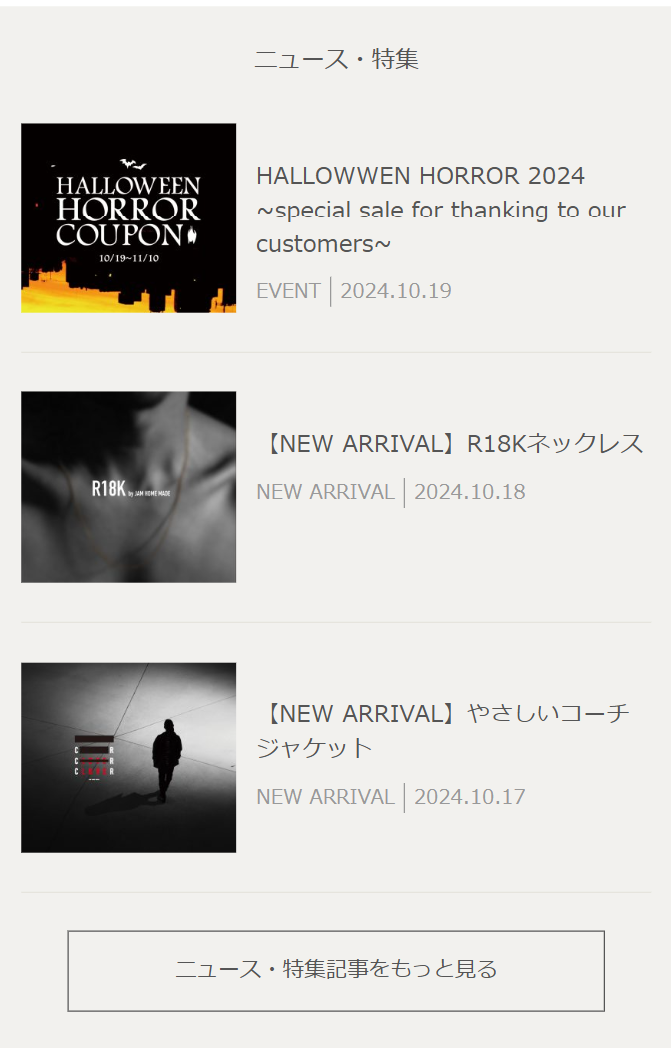Open the R18K necklace image
Image resolution: width=671 pixels, height=1063 pixels.
point(128,487)
